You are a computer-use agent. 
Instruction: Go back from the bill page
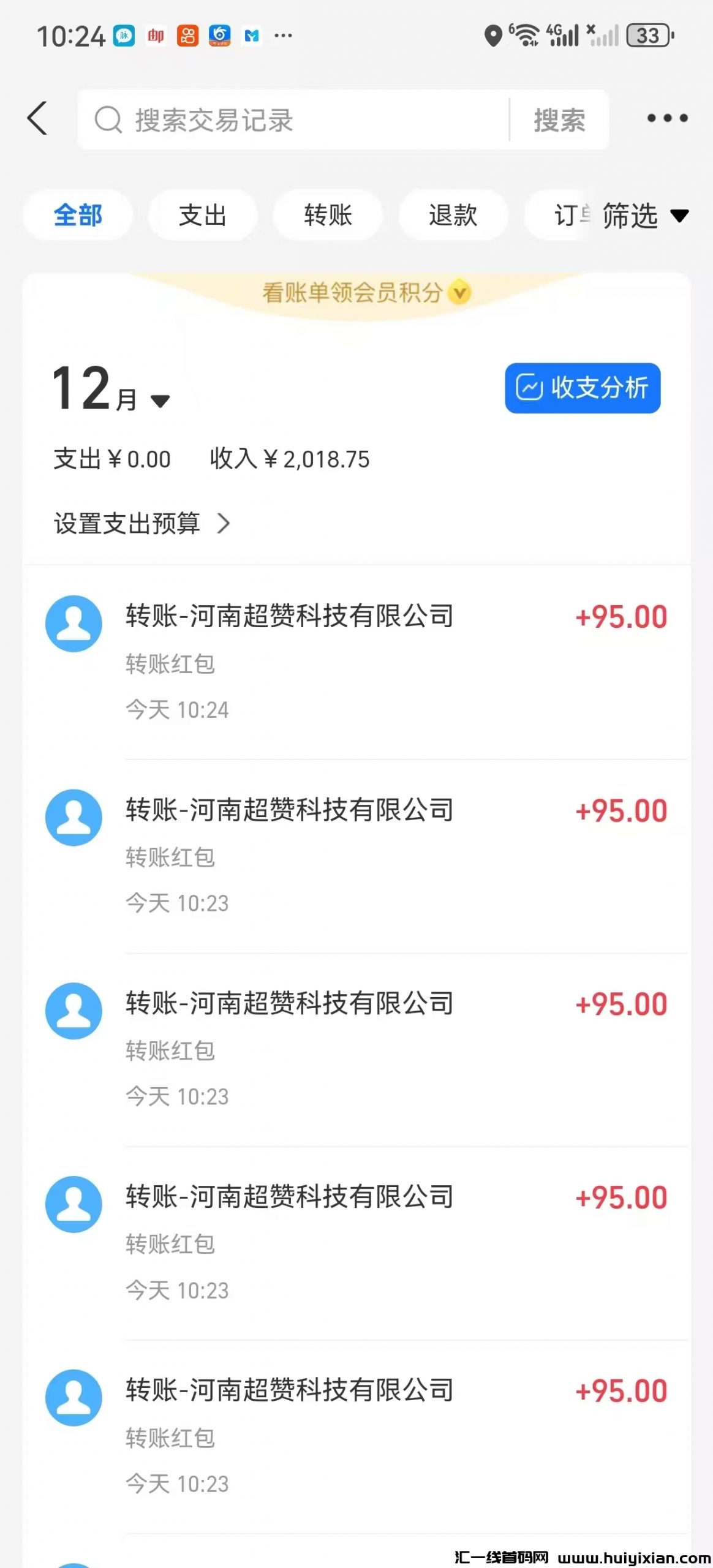coord(38,118)
